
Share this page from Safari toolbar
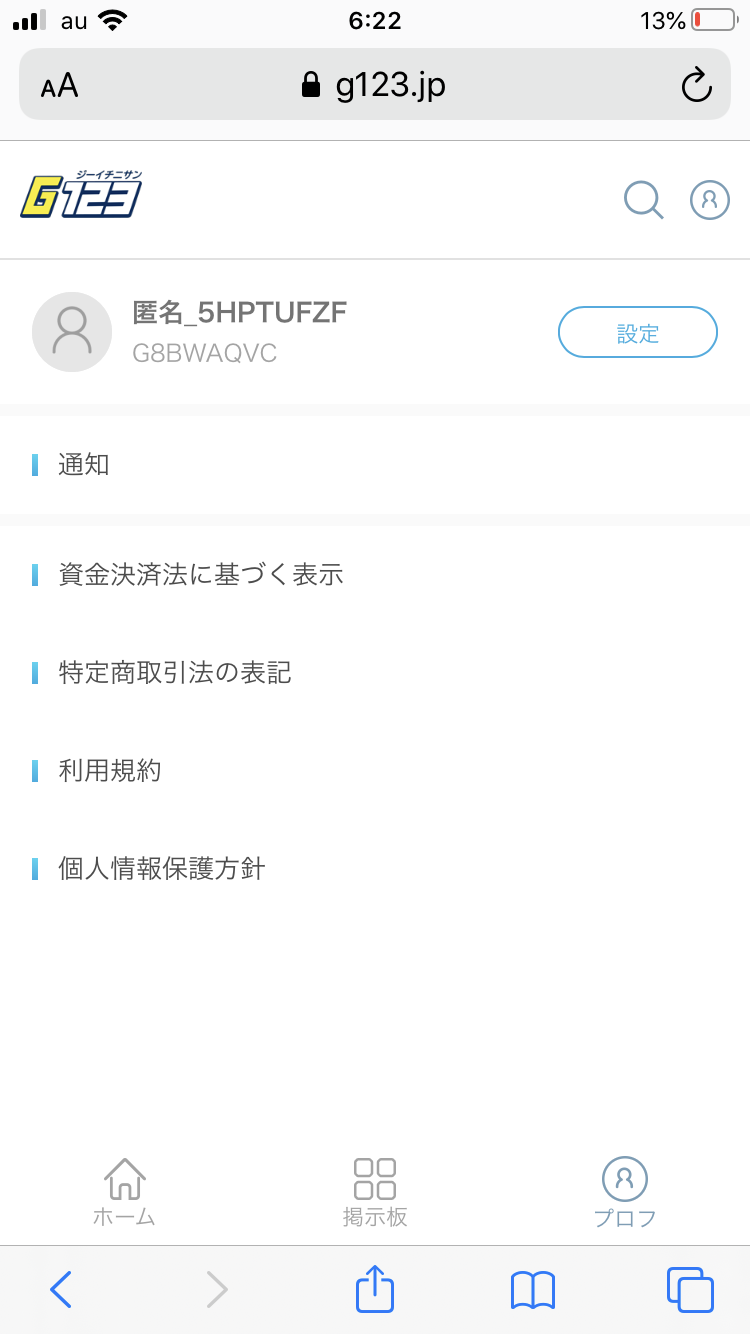click(x=375, y=1289)
